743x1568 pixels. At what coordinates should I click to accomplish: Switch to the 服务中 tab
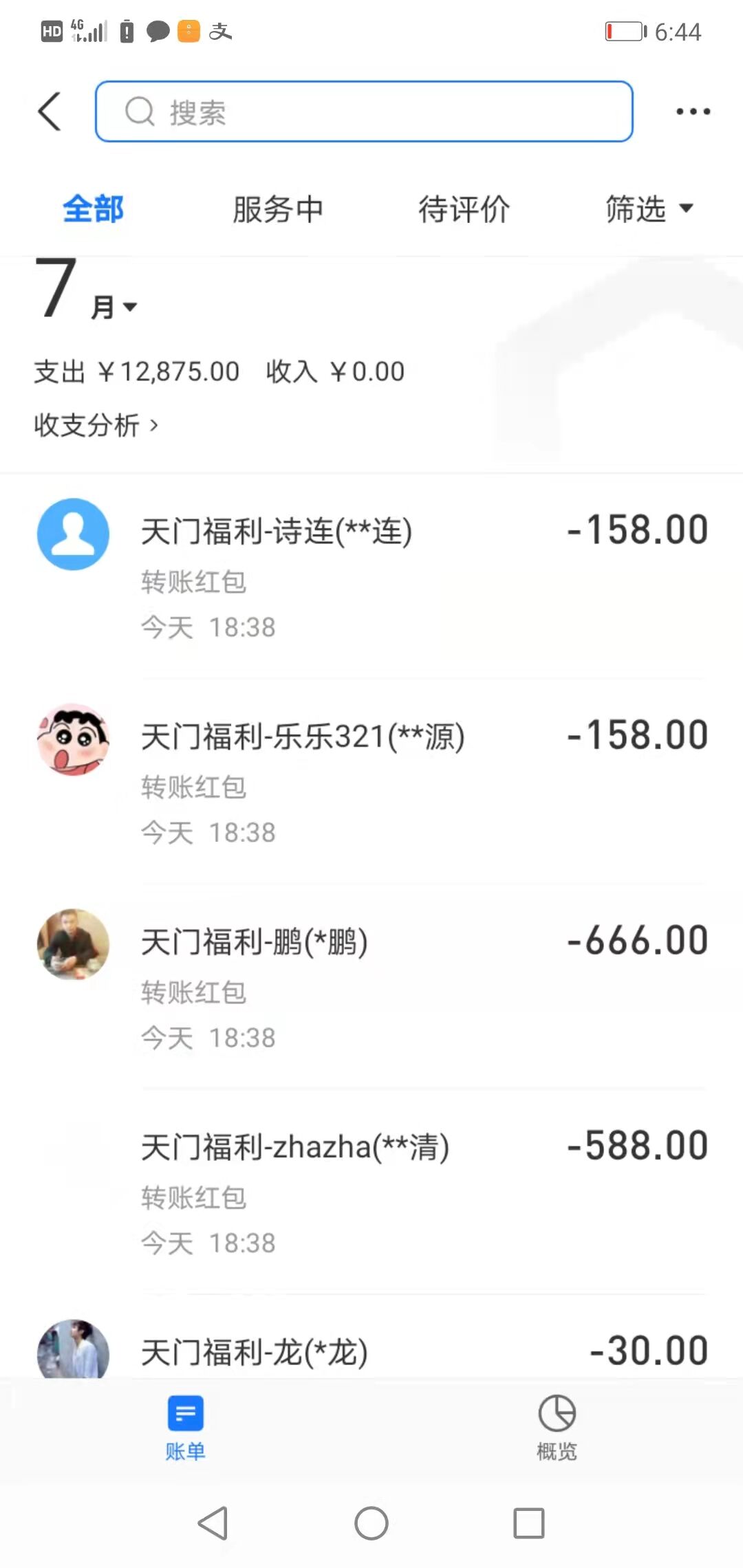[x=278, y=210]
